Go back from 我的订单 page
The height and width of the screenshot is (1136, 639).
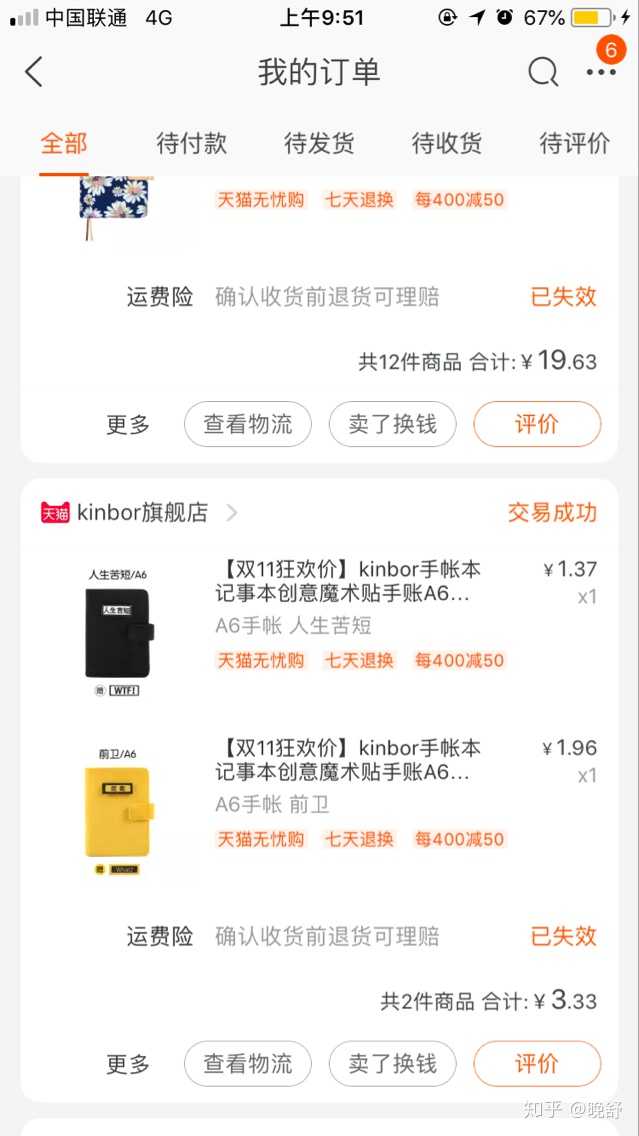pos(34,72)
